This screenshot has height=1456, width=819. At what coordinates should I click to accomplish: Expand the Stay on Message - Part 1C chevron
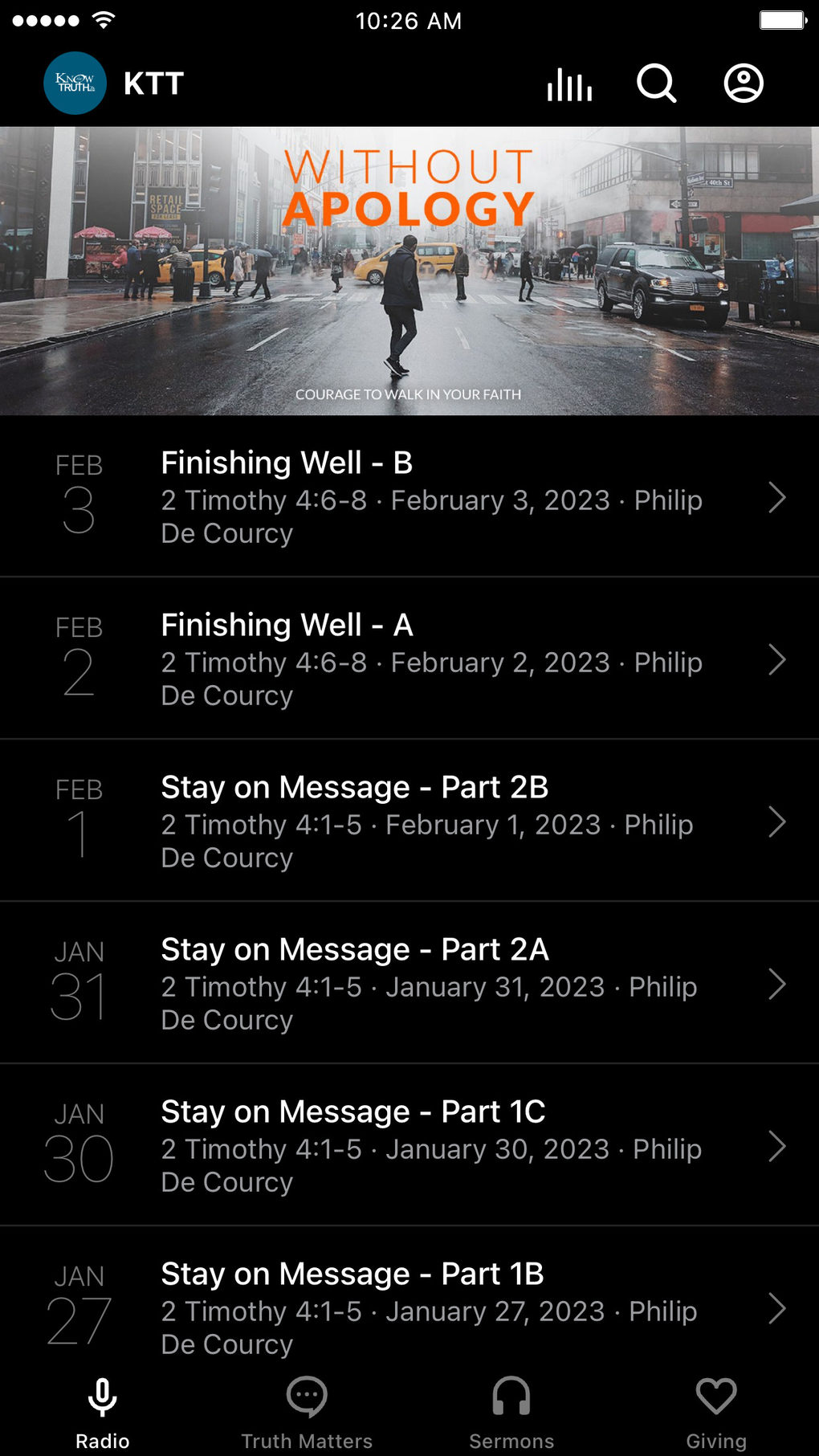pyautogui.click(x=777, y=1147)
